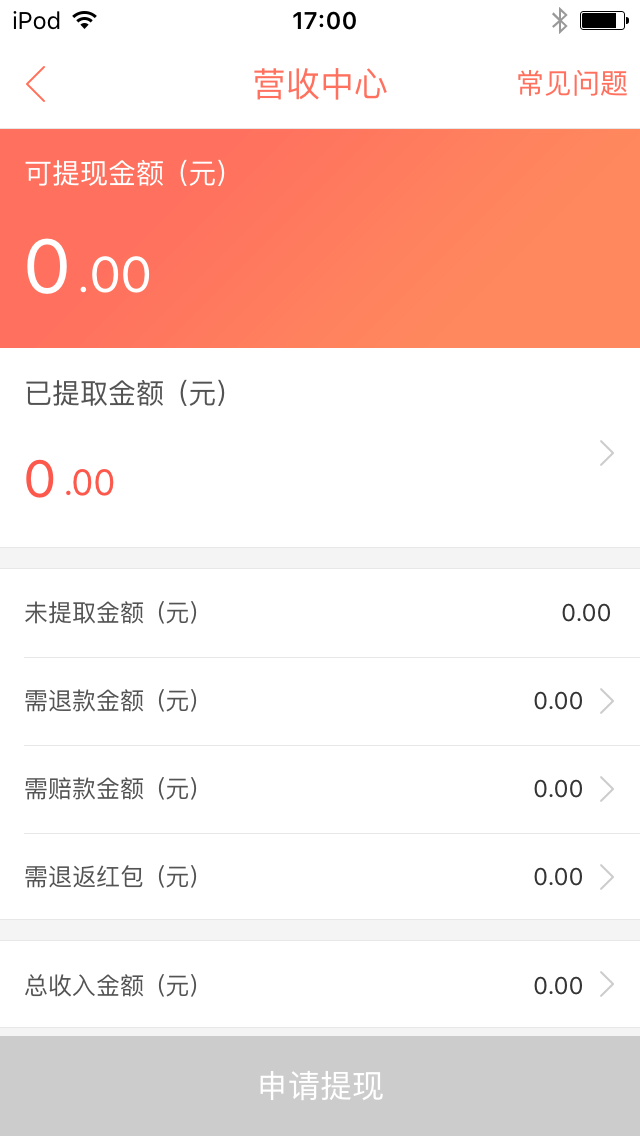Go back from 营收中心
Viewport: 640px width, 1136px height.
(x=36, y=84)
